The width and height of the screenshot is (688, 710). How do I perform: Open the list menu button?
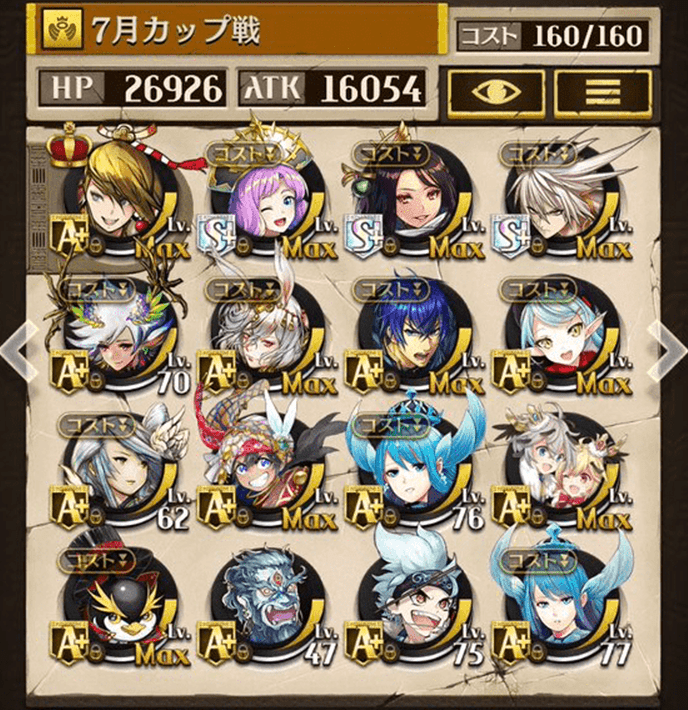coord(602,92)
